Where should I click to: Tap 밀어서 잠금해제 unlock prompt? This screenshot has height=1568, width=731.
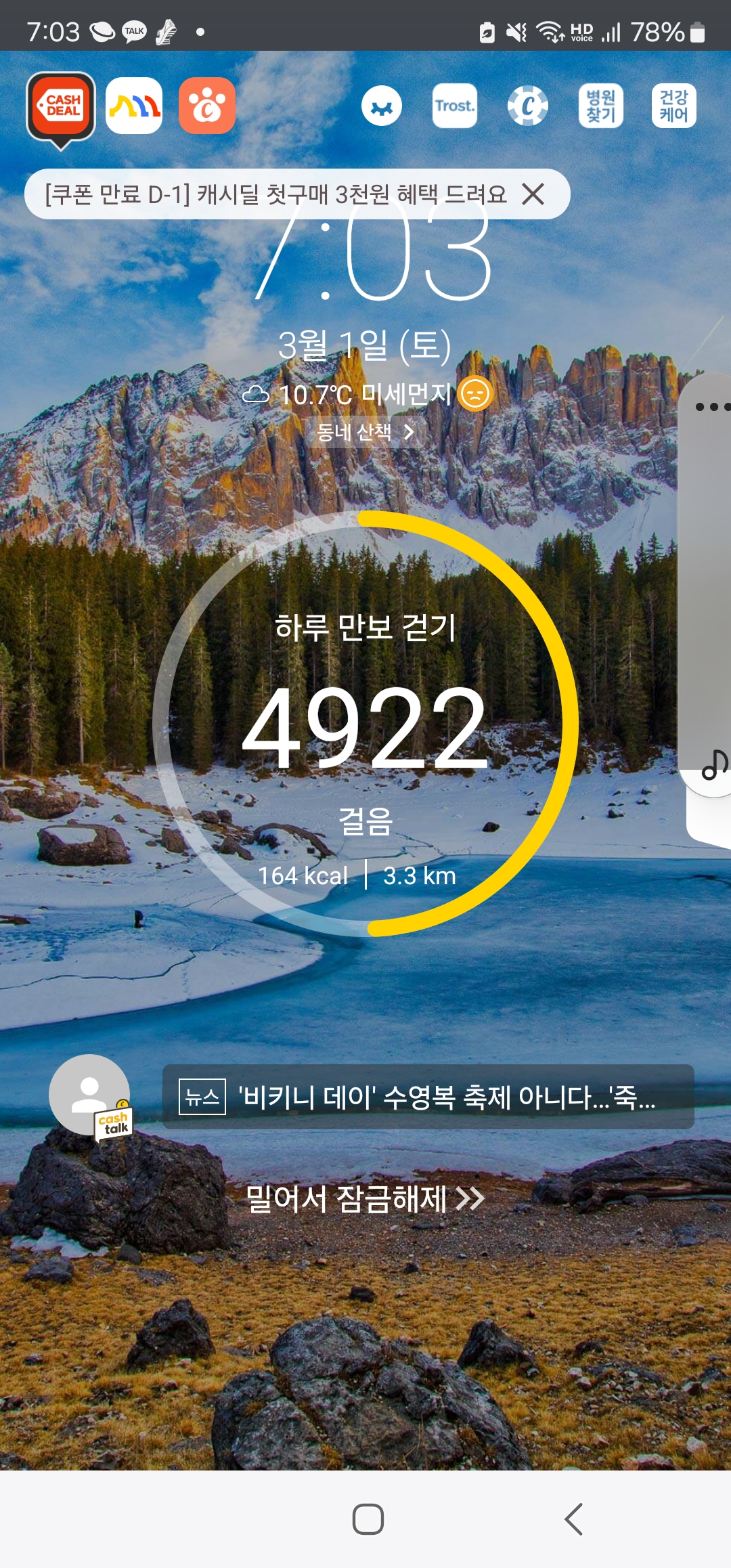coord(365,1199)
